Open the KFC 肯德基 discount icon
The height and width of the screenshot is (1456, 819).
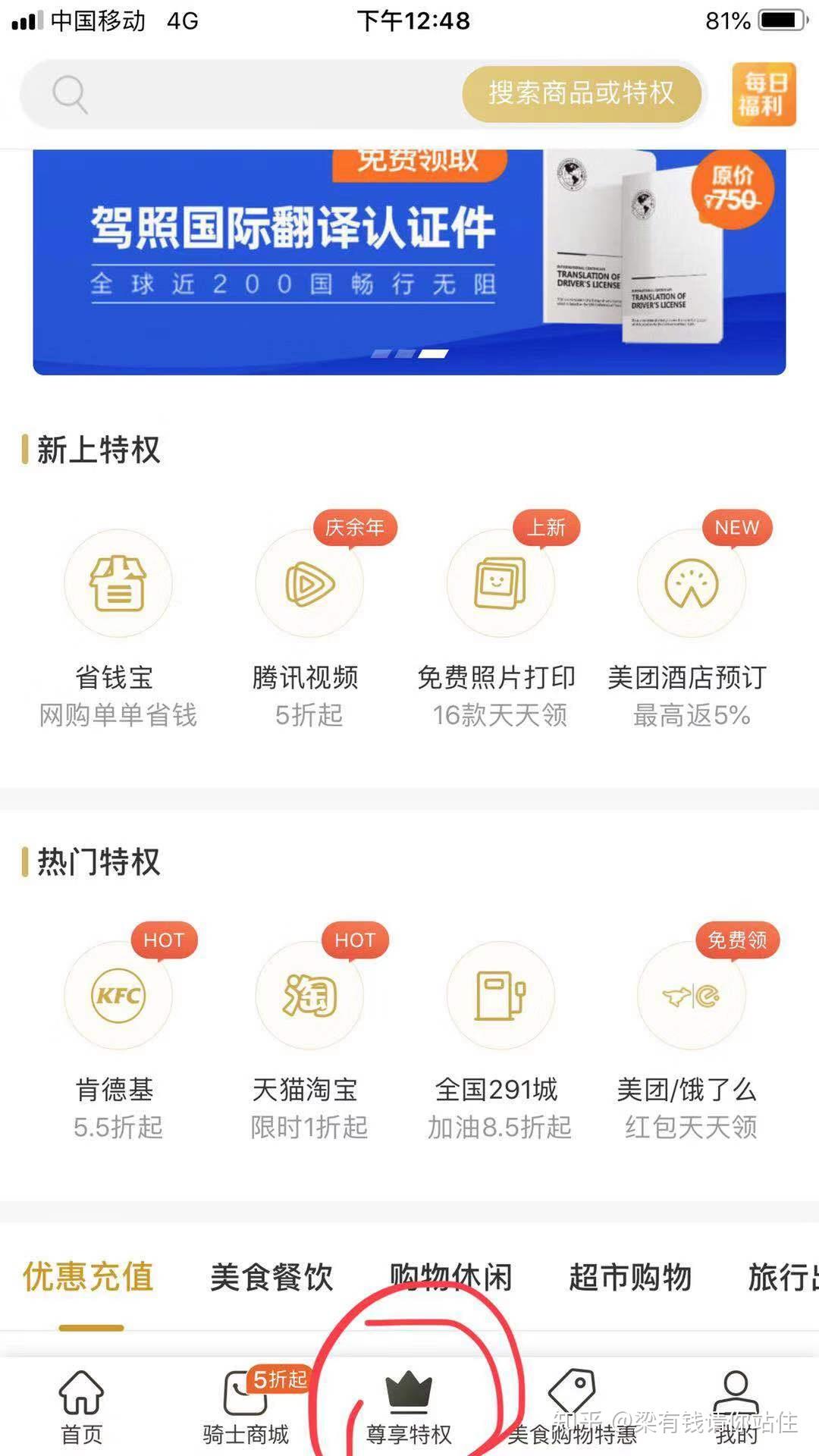[118, 997]
